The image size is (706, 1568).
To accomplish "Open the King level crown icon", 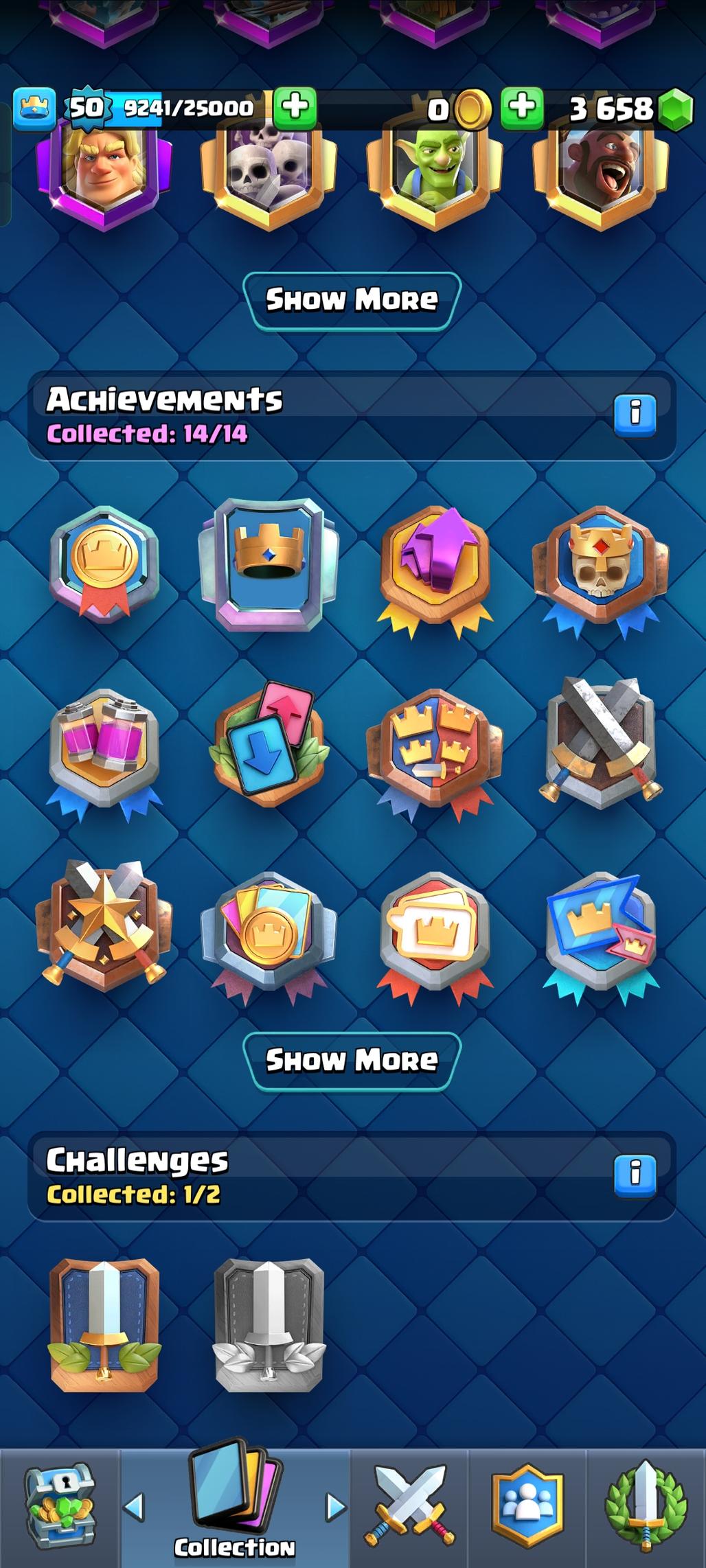I will pyautogui.click(x=34, y=108).
